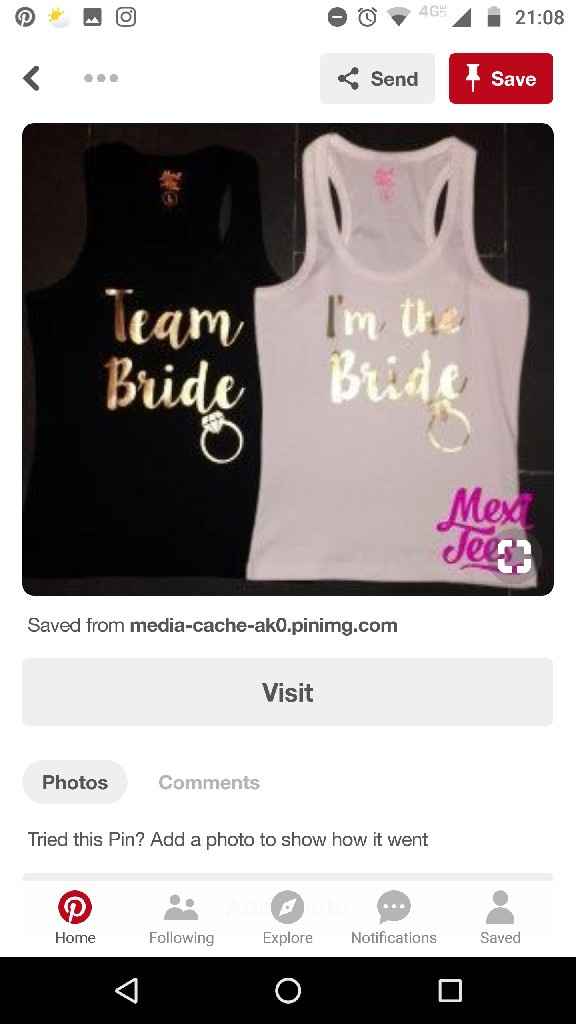
Task: Open the Explore tab
Action: click(288, 918)
